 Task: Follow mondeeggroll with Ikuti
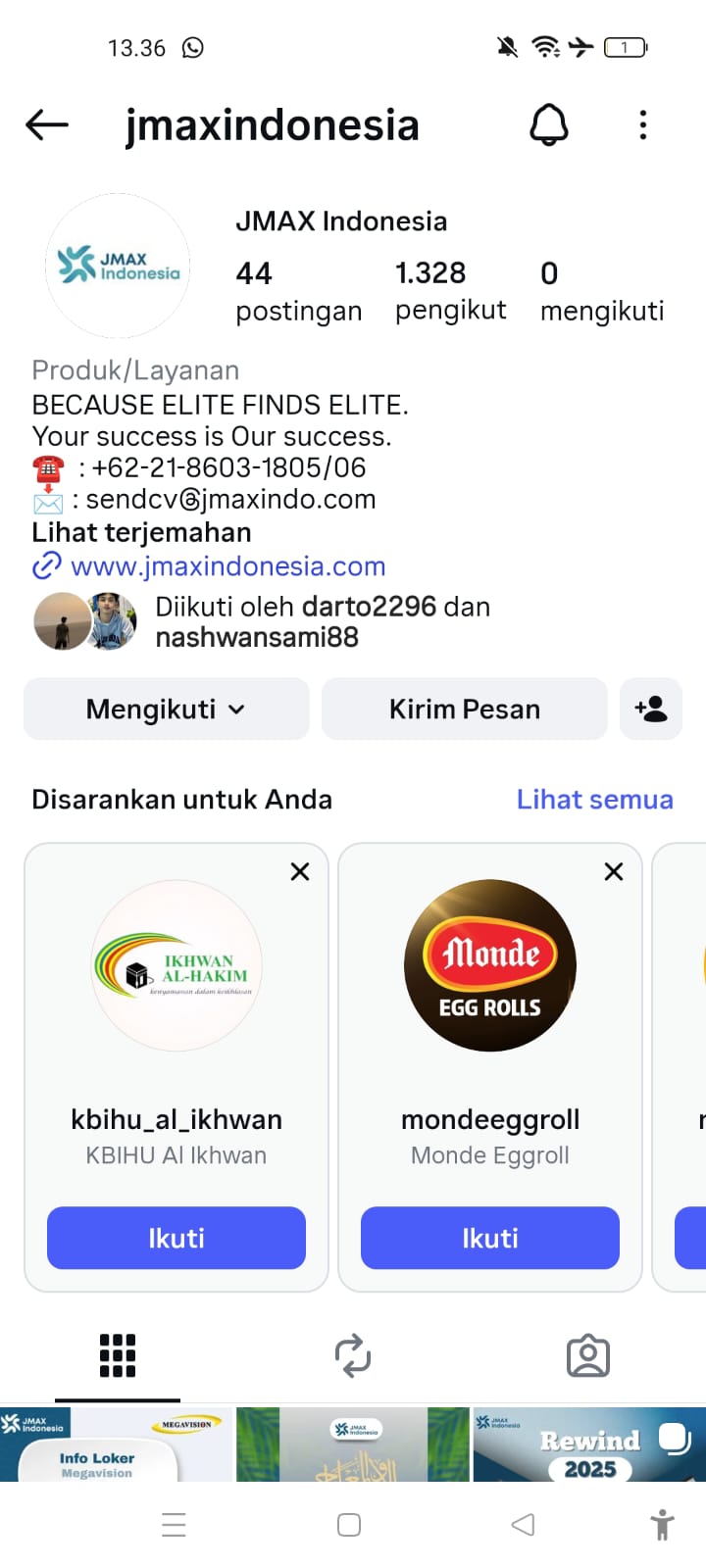pyautogui.click(x=490, y=1238)
